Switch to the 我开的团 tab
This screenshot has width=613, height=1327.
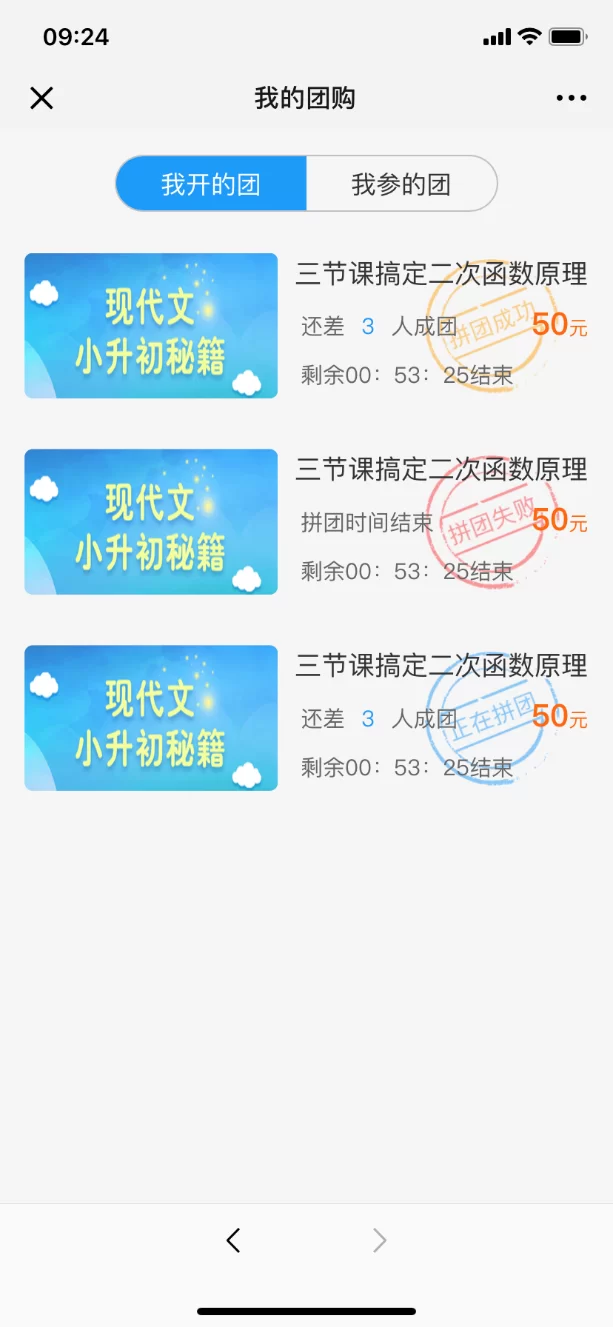pos(211,184)
